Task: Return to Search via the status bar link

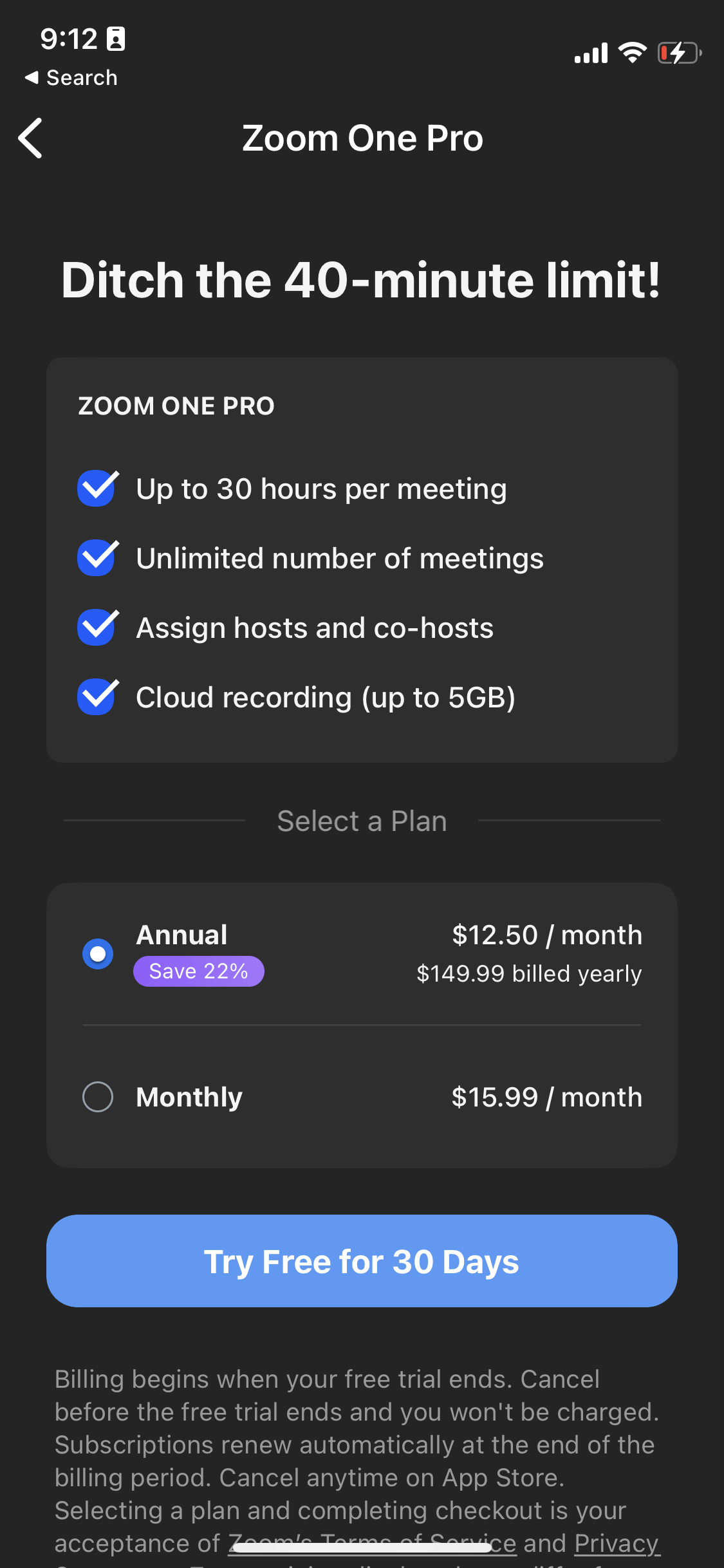Action: (70, 77)
